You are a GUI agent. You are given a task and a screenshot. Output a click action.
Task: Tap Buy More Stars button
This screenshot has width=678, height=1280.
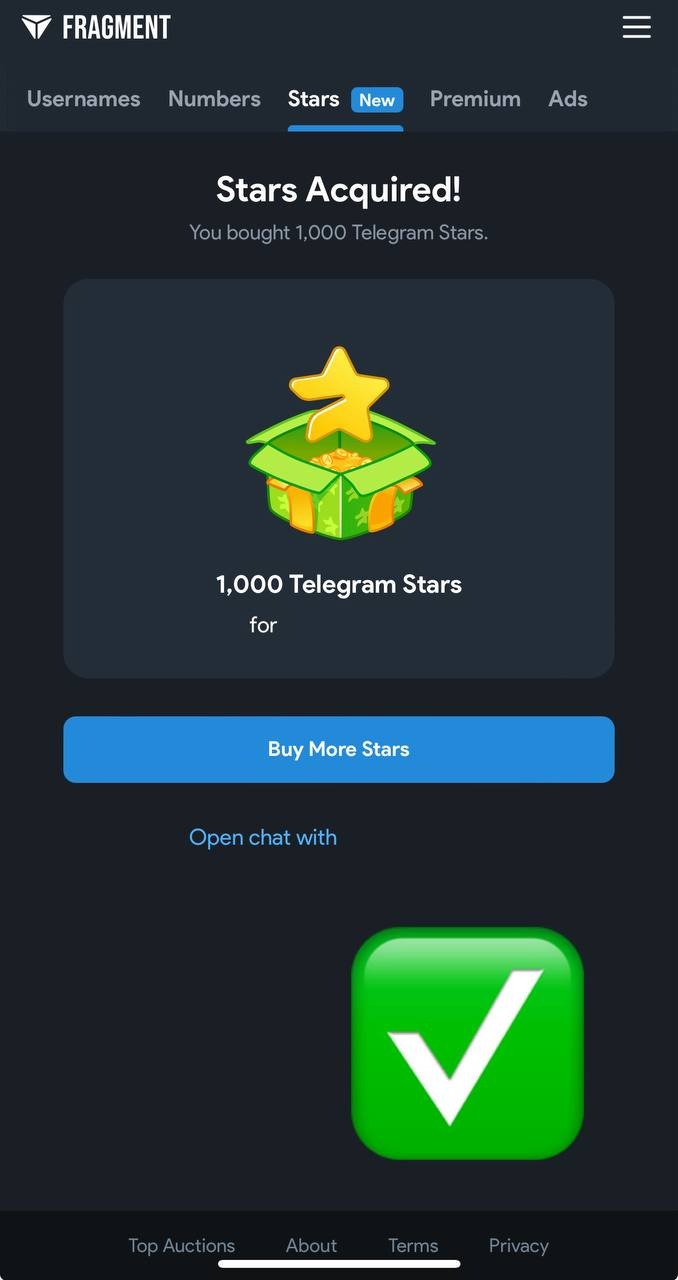pyautogui.click(x=338, y=749)
